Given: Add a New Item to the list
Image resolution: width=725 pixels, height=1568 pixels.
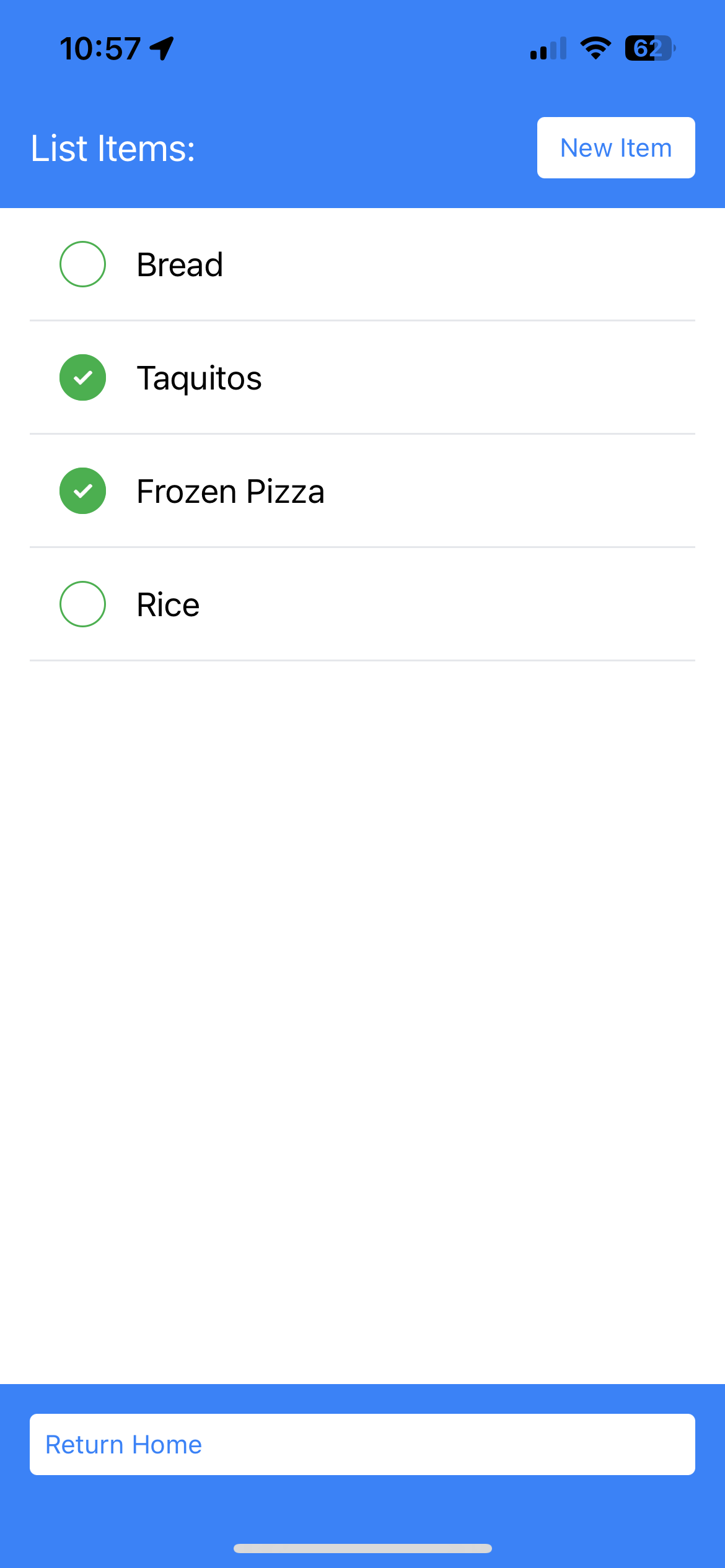Looking at the screenshot, I should (x=615, y=148).
